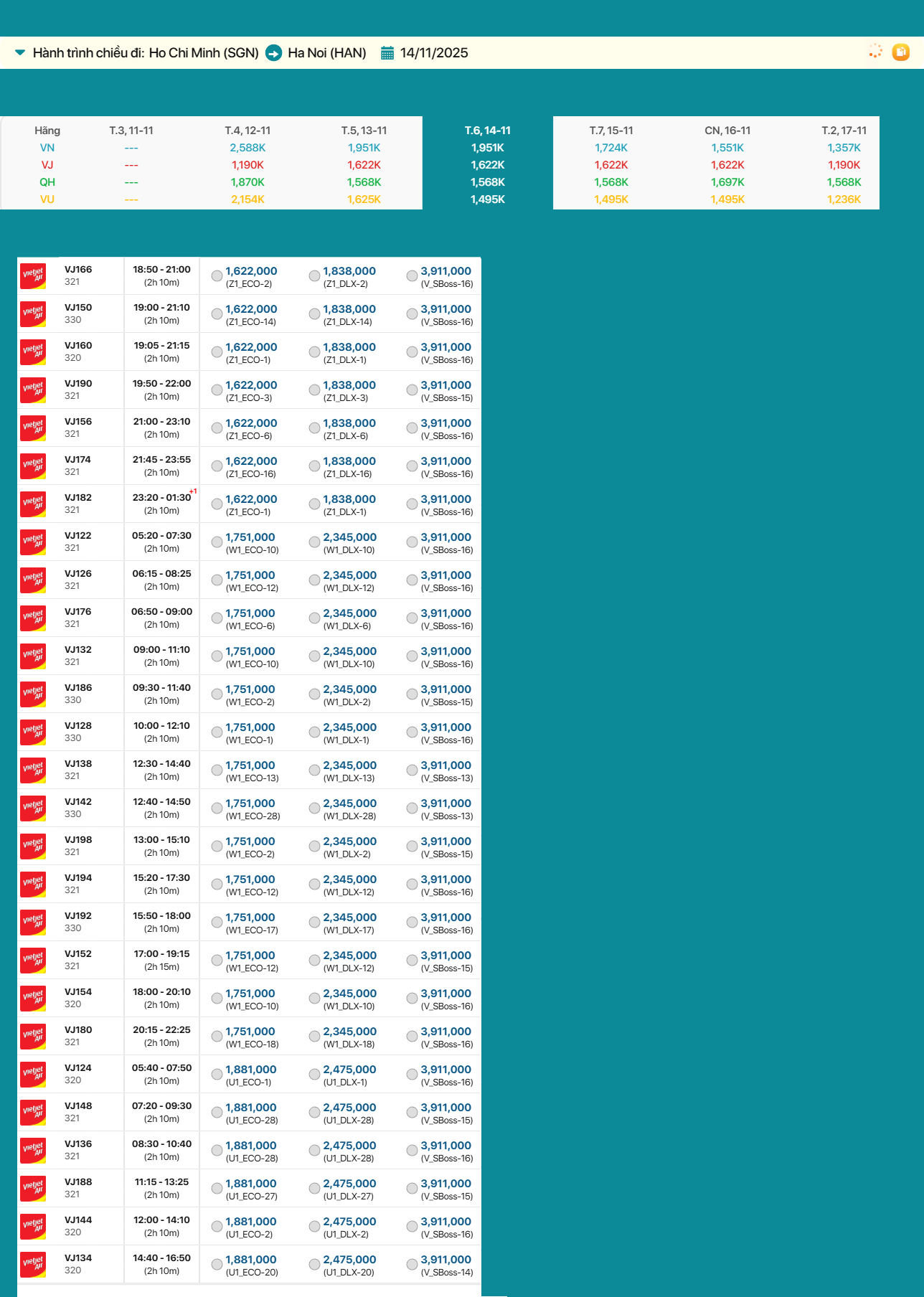
Task: Select VJ132 deluxe fare 2,345,000
Action: [314, 656]
